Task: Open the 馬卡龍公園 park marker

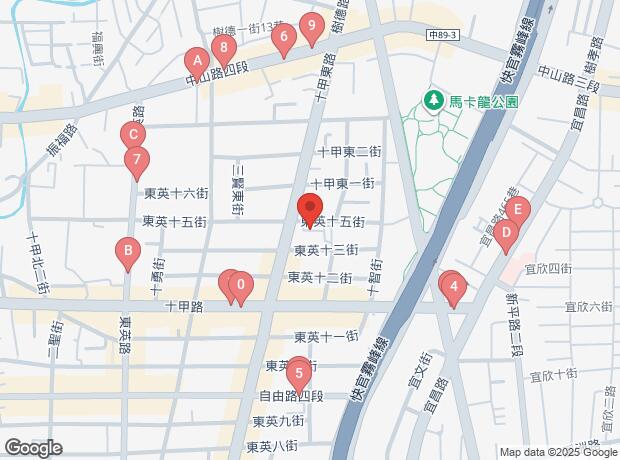Action: [x=434, y=100]
